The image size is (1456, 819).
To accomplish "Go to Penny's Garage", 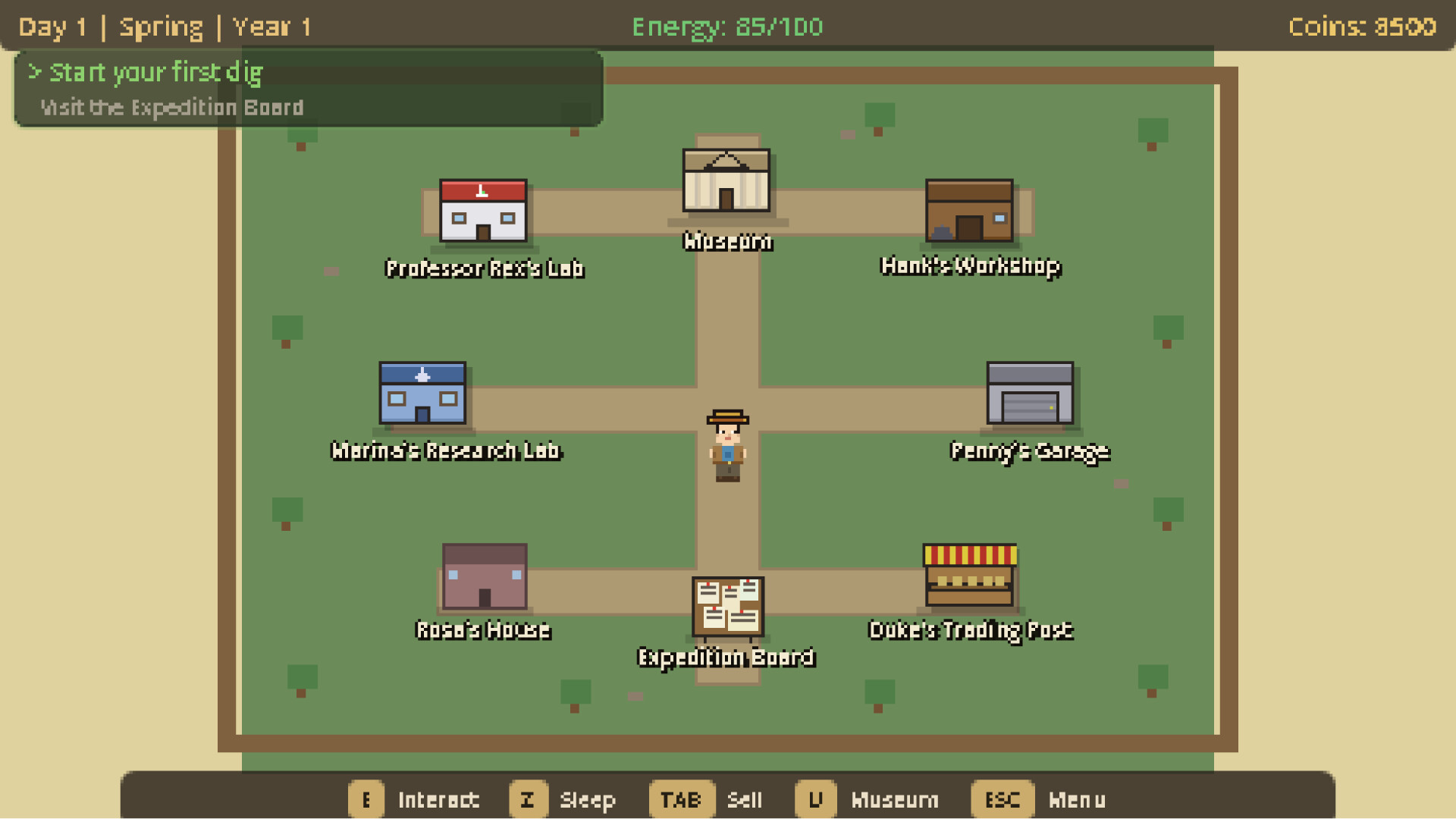I will pyautogui.click(x=1029, y=393).
